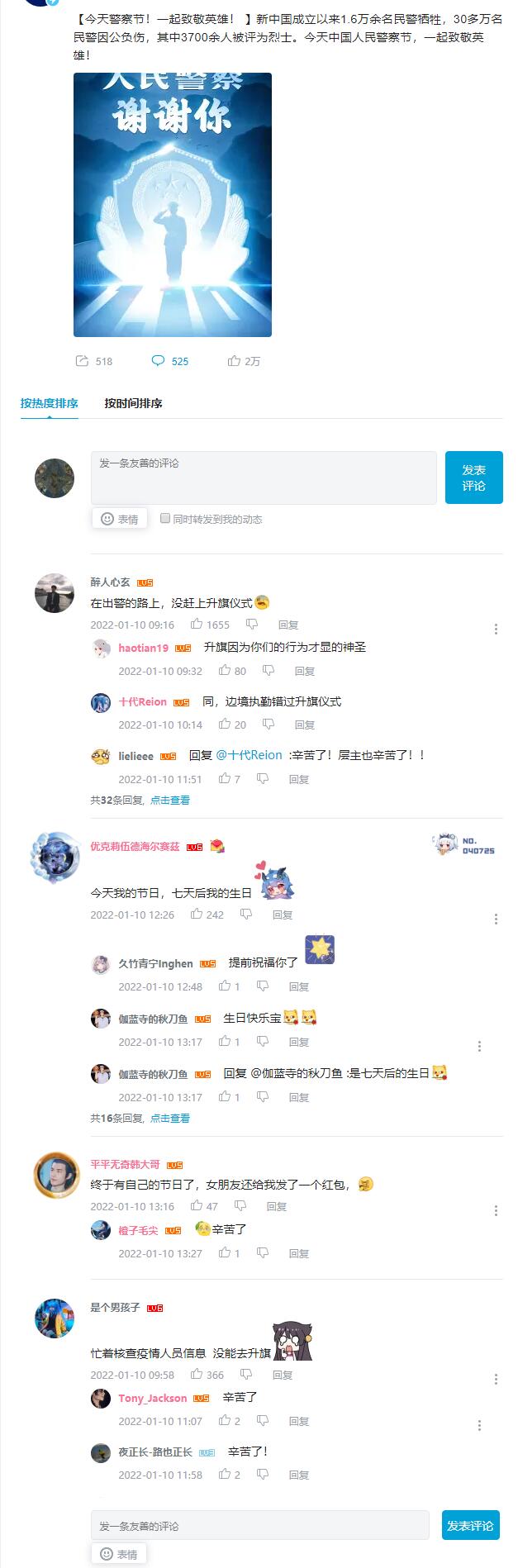The width and height of the screenshot is (518, 1568).
Task: Open the comments icon showing 525
Action: (x=159, y=361)
